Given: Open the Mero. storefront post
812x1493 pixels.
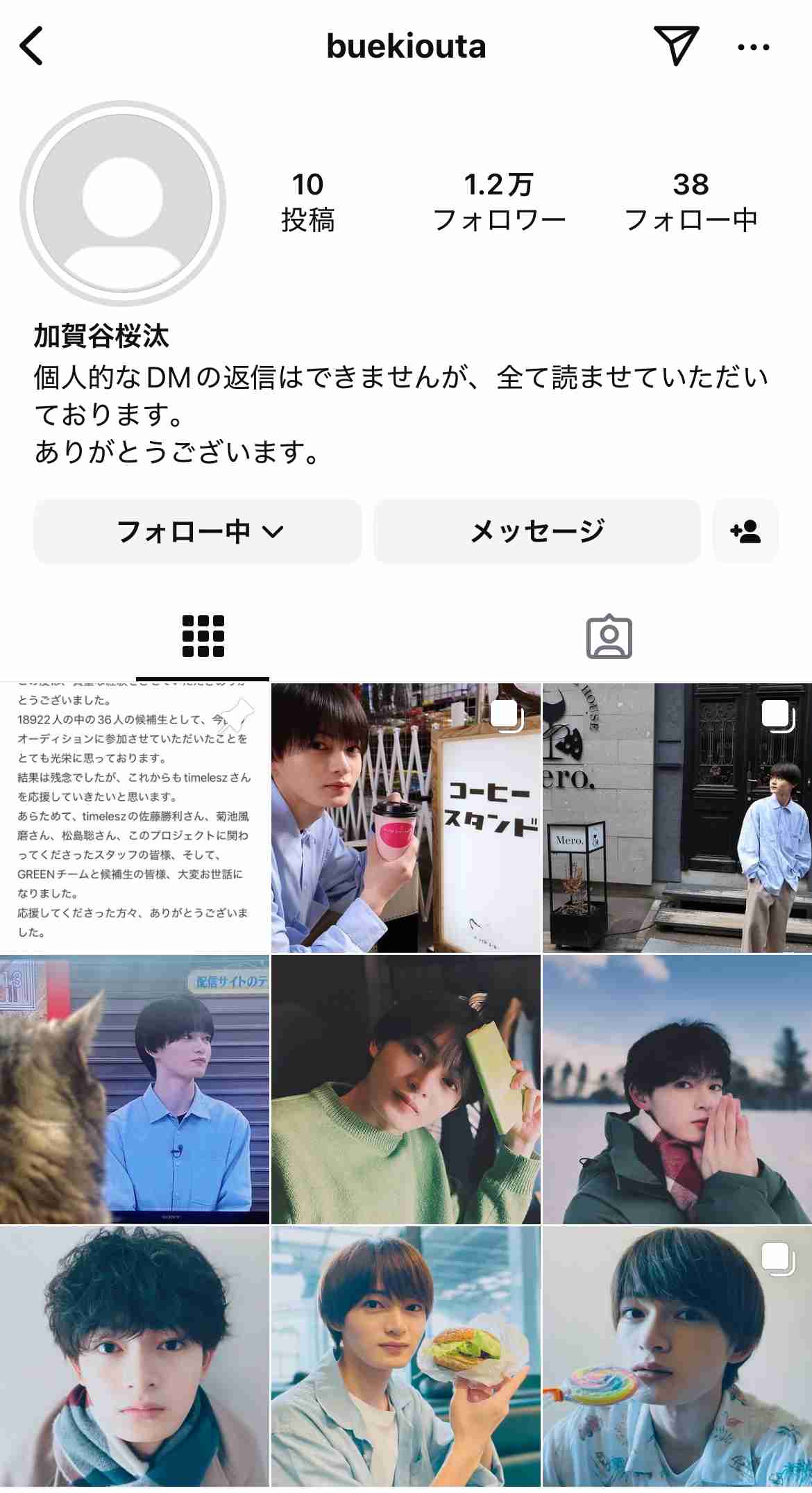Looking at the screenshot, I should click(677, 817).
